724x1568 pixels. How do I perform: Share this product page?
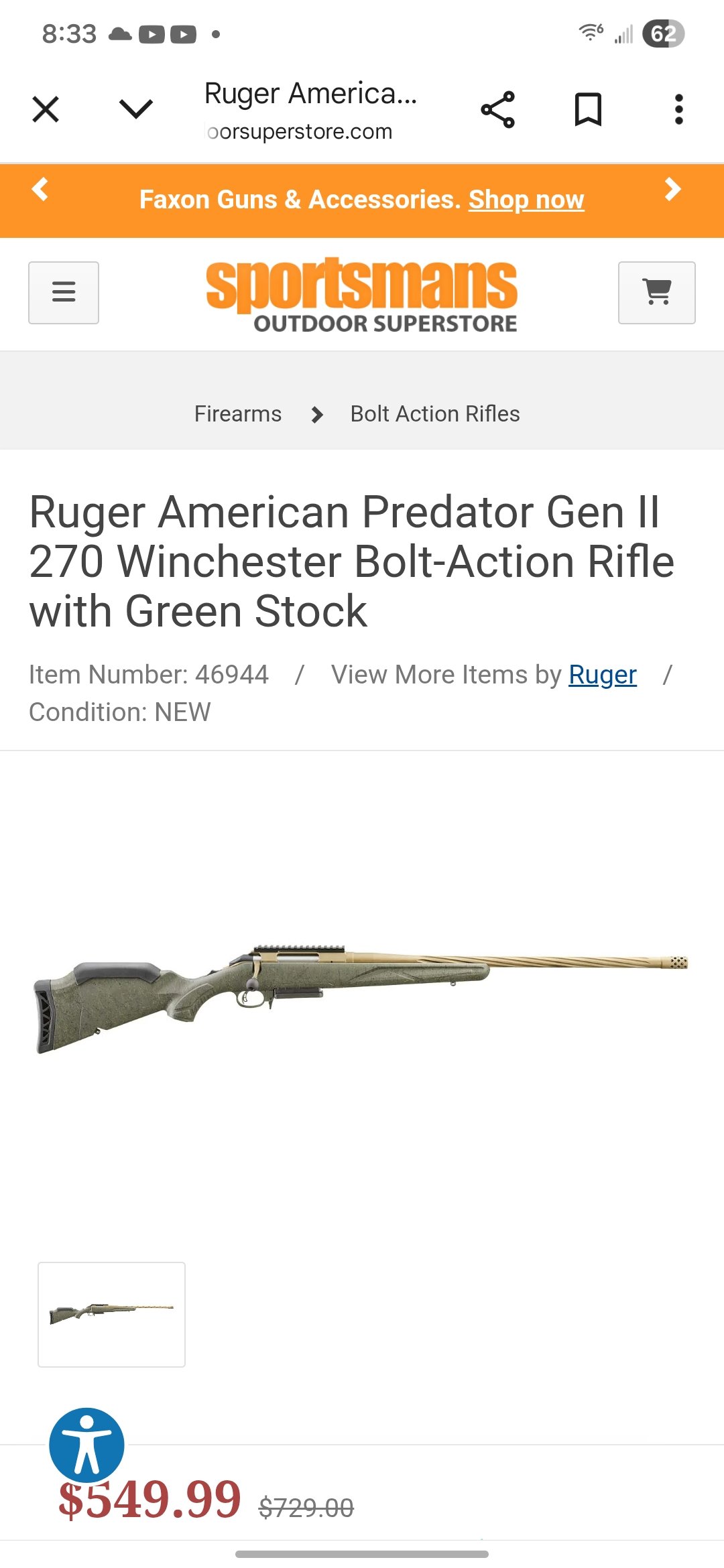coord(497,109)
